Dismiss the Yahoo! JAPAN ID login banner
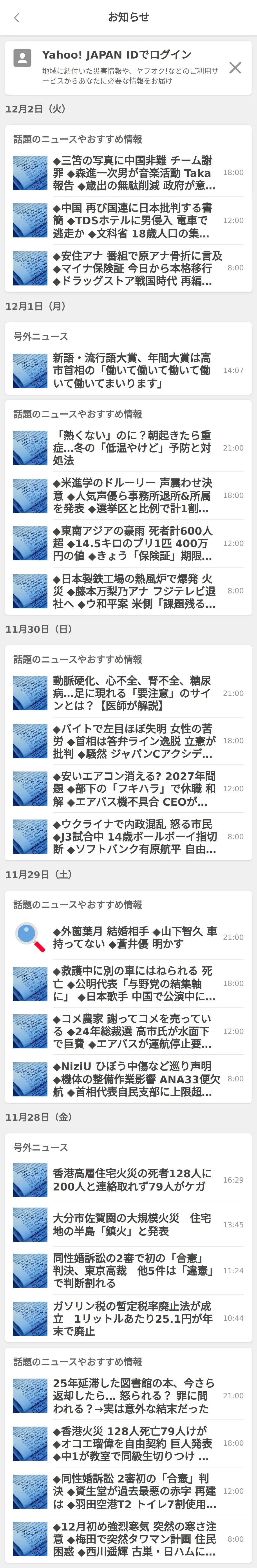Viewport: 257px width, 1568px height. [235, 68]
